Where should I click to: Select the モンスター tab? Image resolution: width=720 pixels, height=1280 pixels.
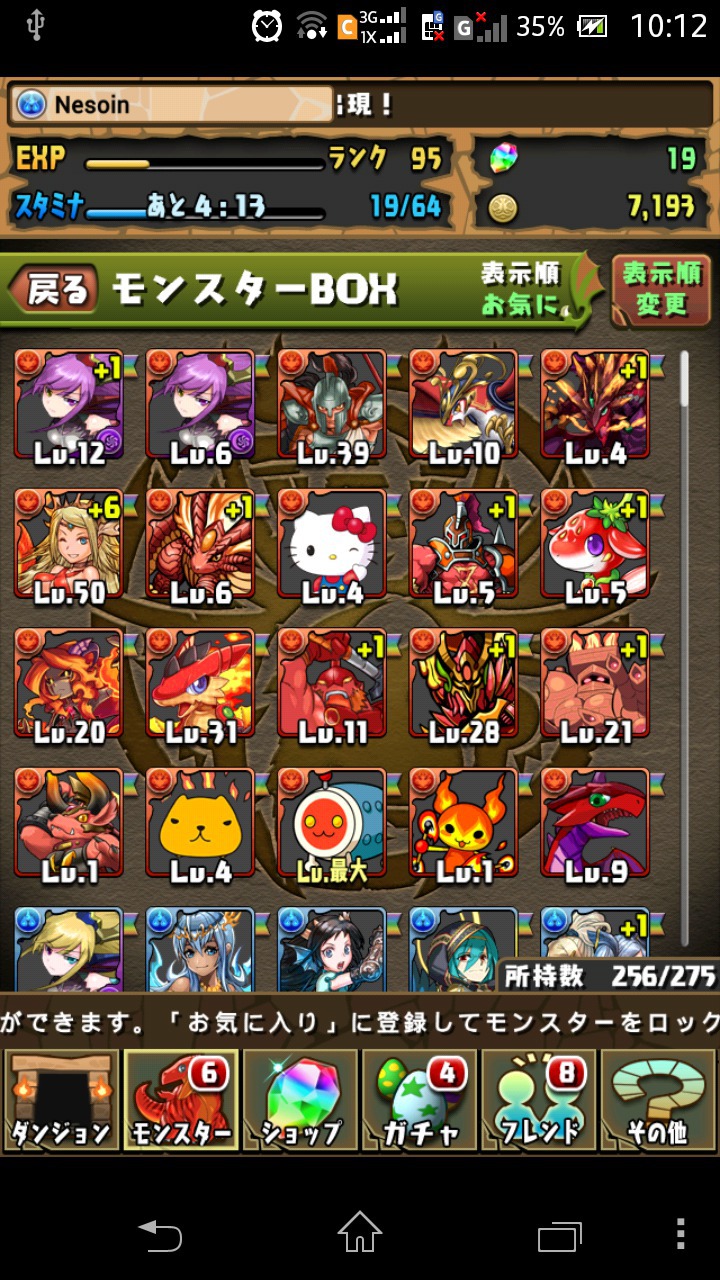(180, 1100)
